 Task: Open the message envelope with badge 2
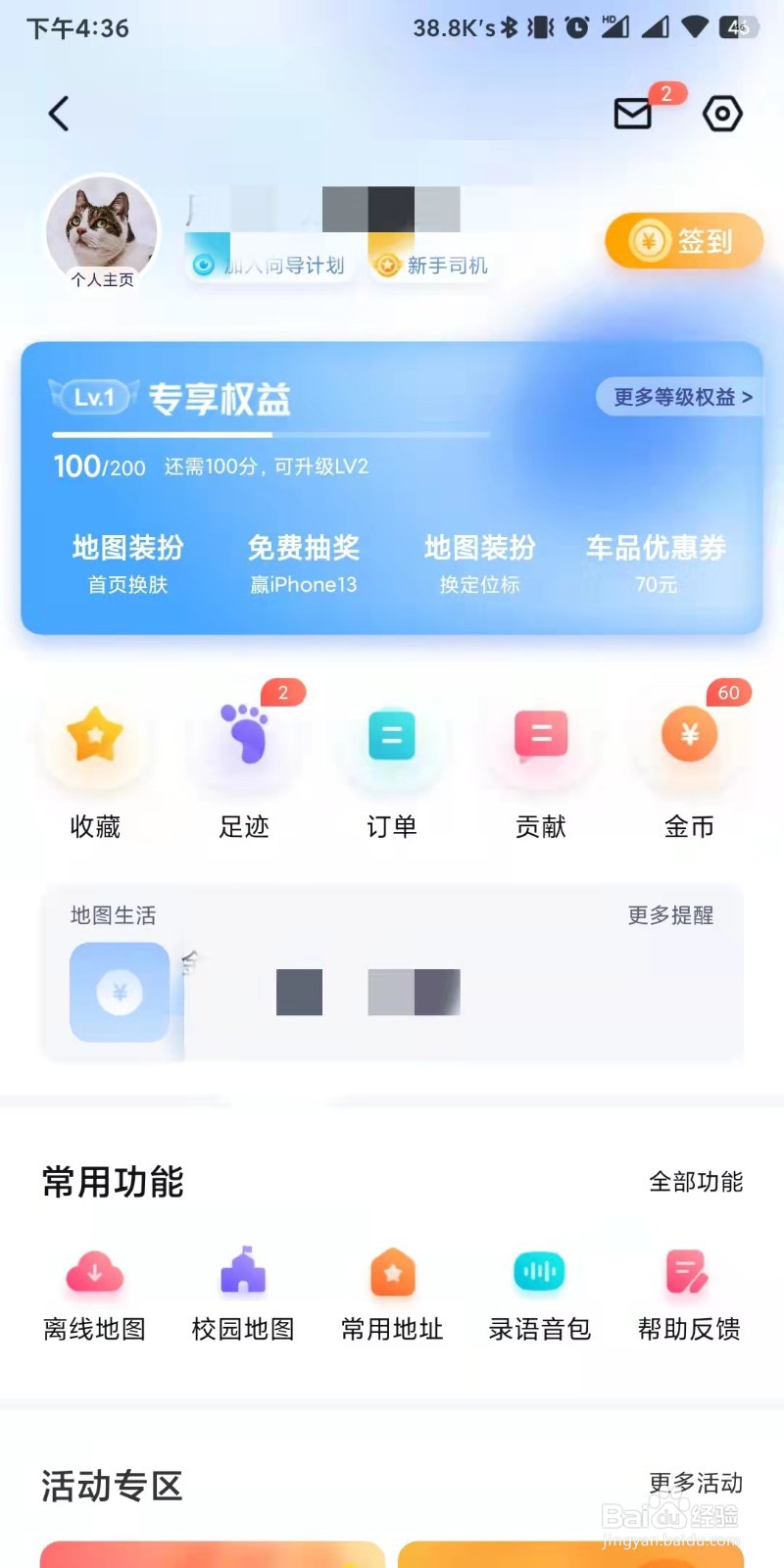[x=631, y=114]
